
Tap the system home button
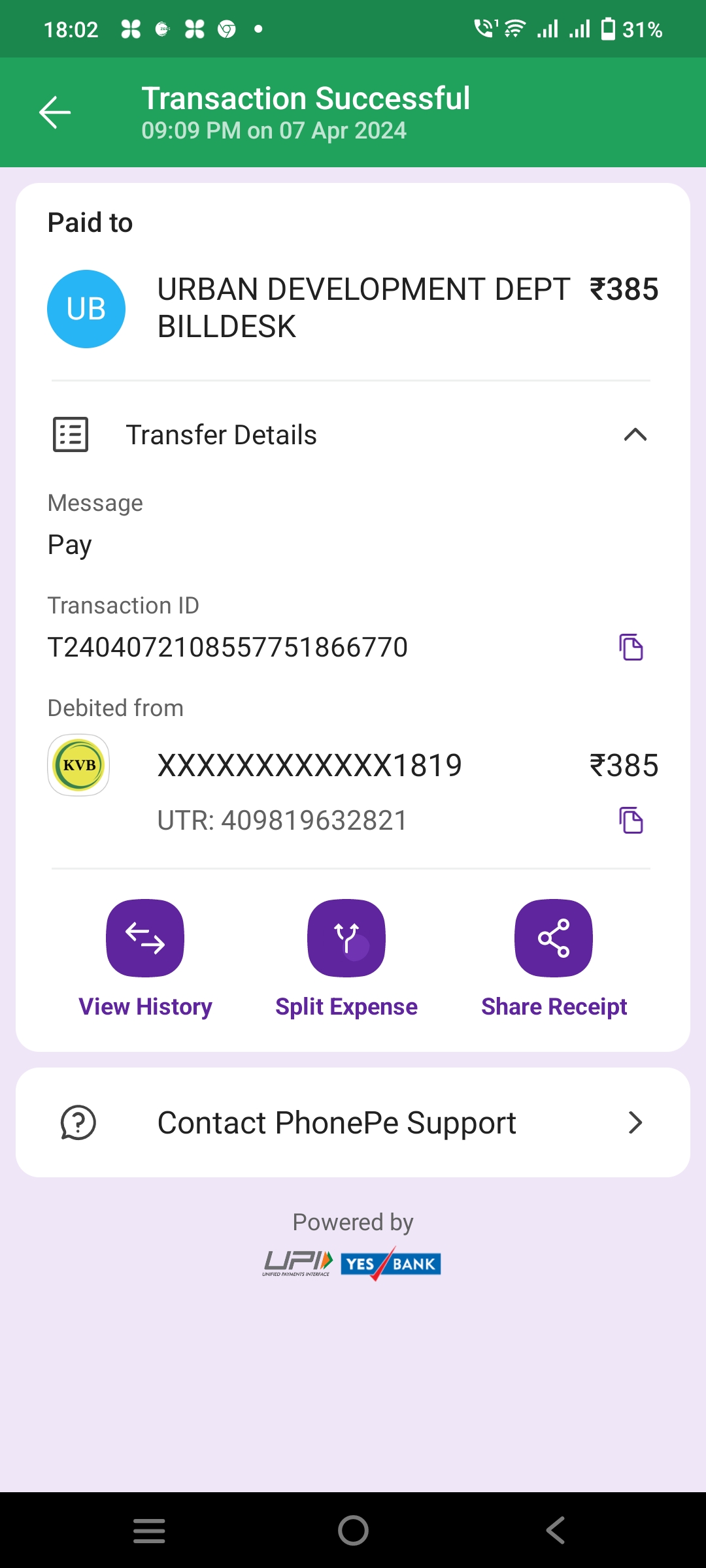(353, 1530)
